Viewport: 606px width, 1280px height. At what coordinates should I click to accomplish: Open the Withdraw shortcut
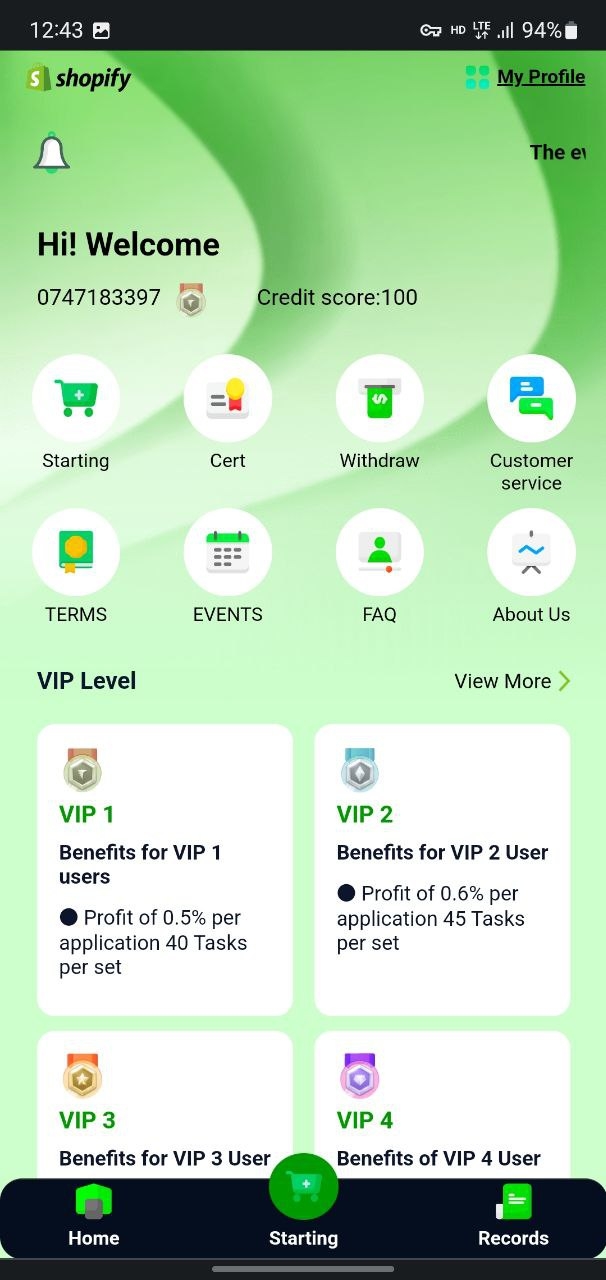(x=380, y=399)
